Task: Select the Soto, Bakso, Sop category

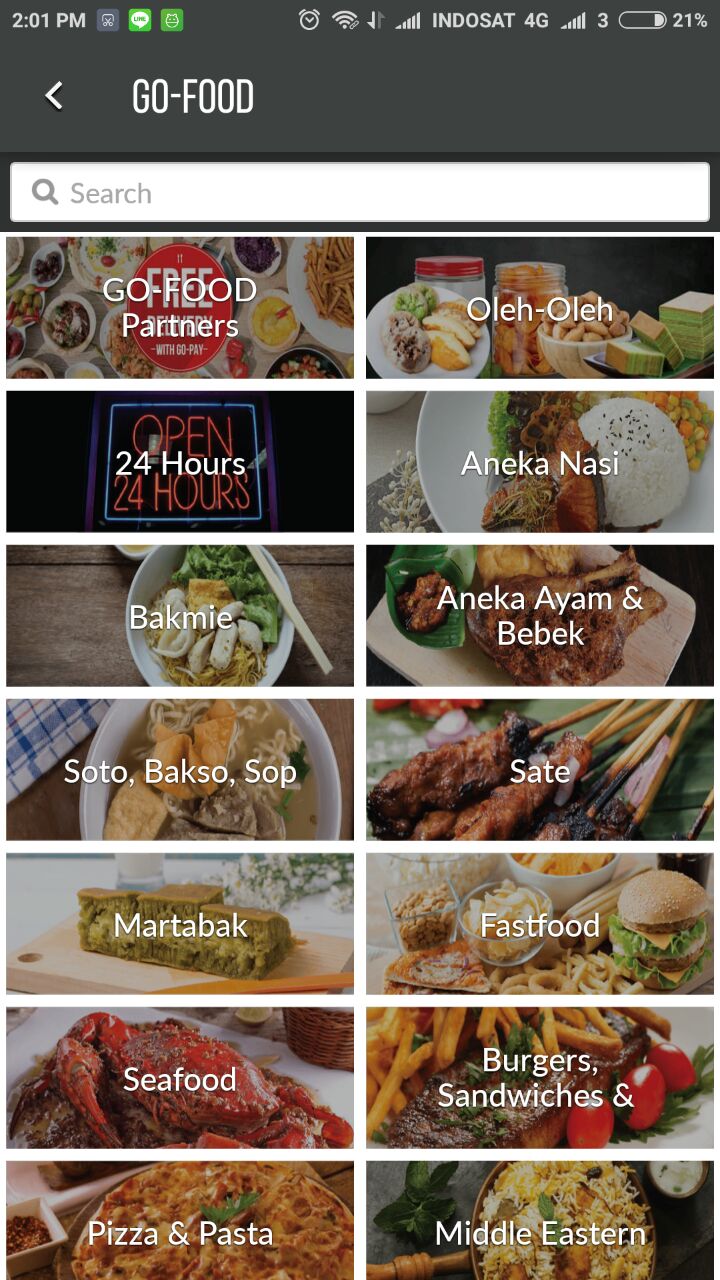Action: 180,770
